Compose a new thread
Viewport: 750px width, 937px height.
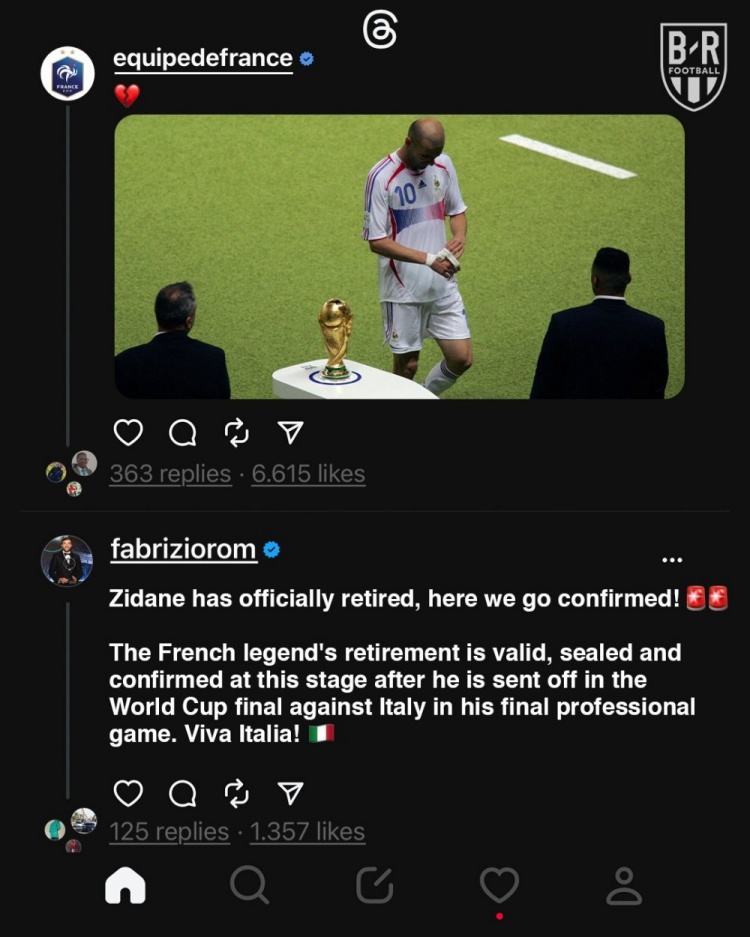374,885
